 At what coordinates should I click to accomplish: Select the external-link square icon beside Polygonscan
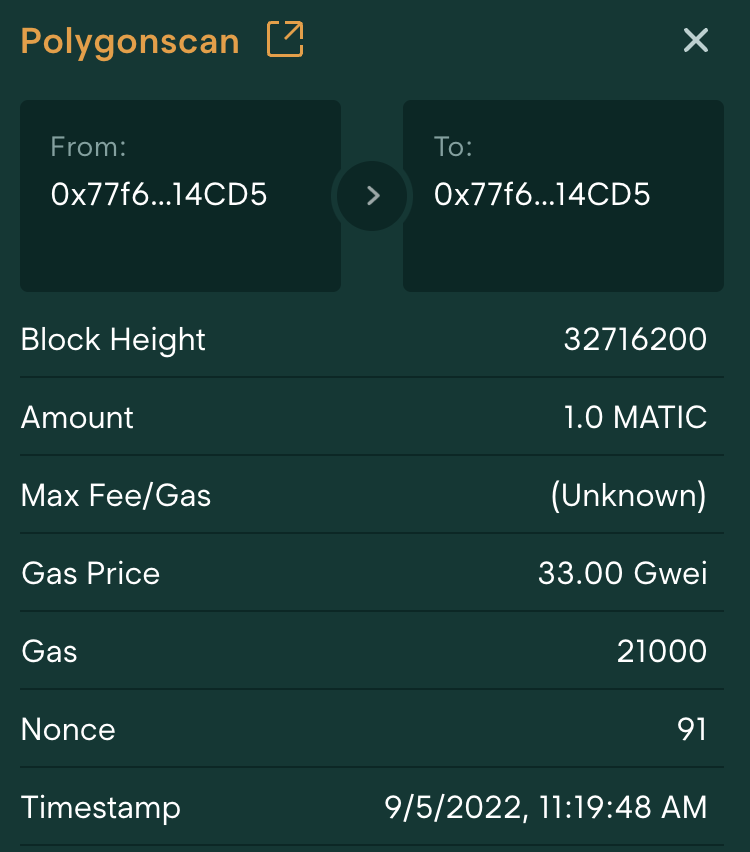[x=283, y=38]
